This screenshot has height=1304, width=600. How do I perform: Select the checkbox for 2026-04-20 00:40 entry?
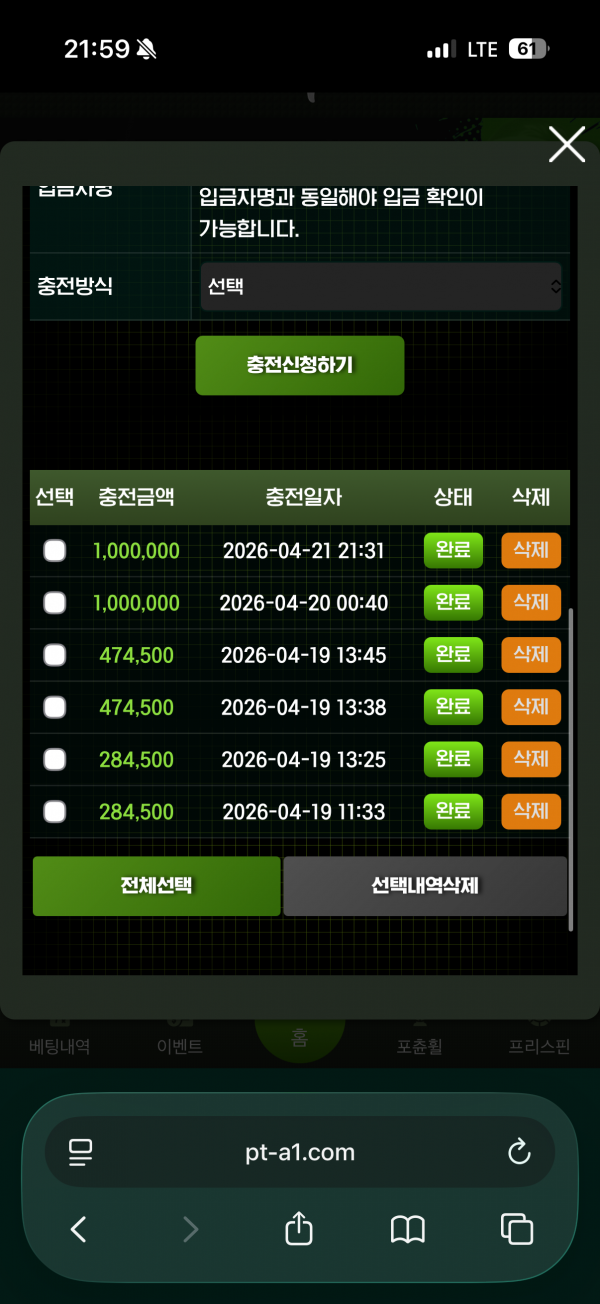pyautogui.click(x=55, y=602)
